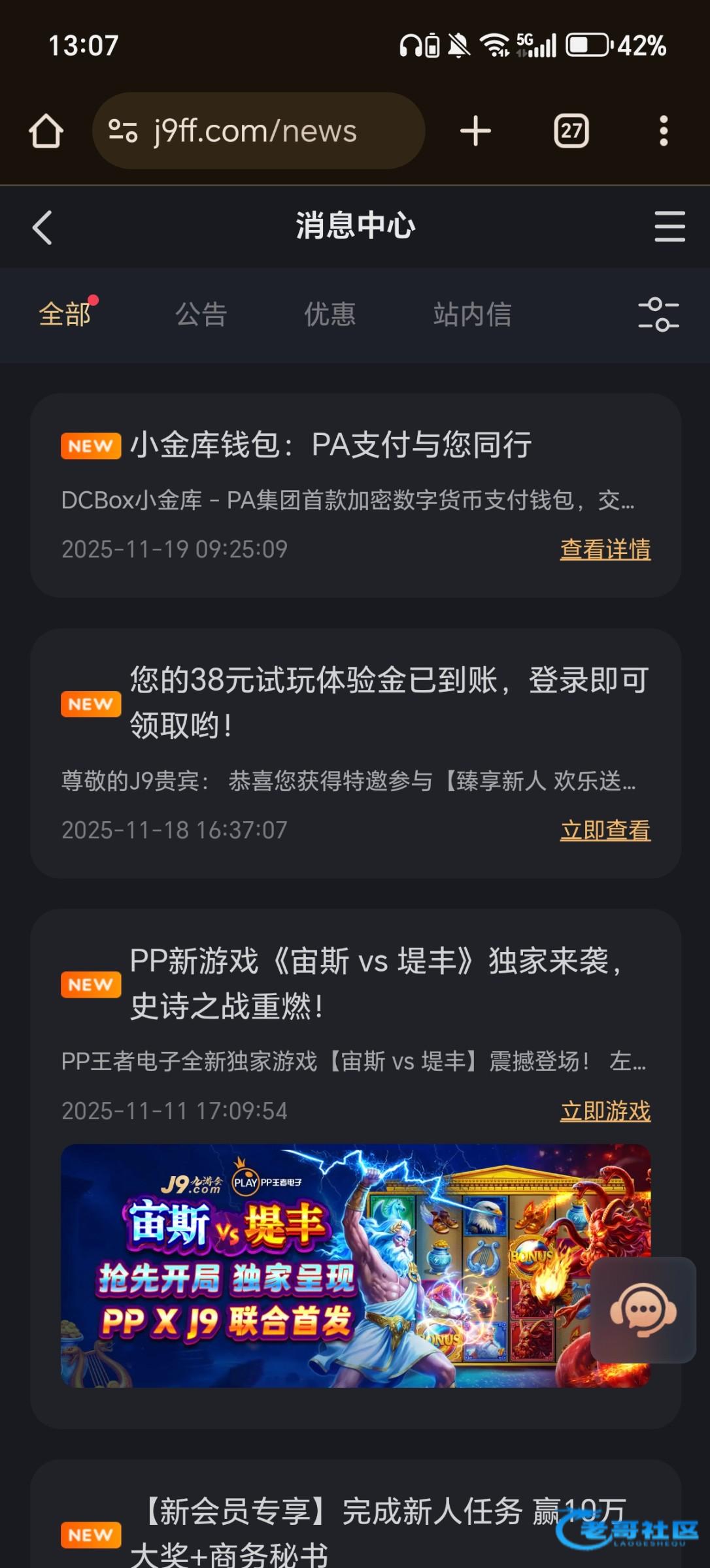Open the browser's three-dot overflow menu

(664, 131)
